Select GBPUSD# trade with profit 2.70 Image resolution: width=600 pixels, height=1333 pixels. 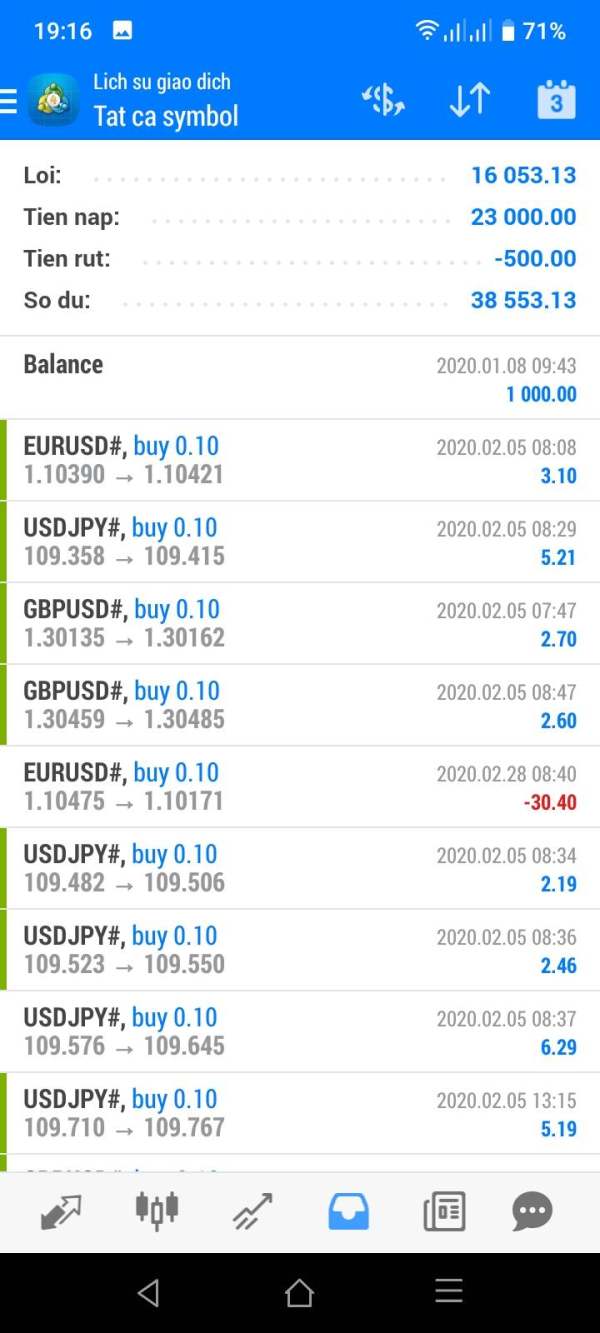point(300,623)
